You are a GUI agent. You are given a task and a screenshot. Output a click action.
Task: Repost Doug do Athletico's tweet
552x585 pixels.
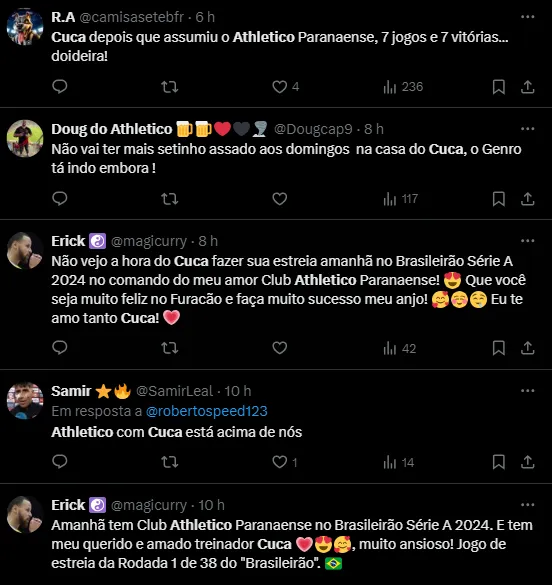[x=169, y=199]
